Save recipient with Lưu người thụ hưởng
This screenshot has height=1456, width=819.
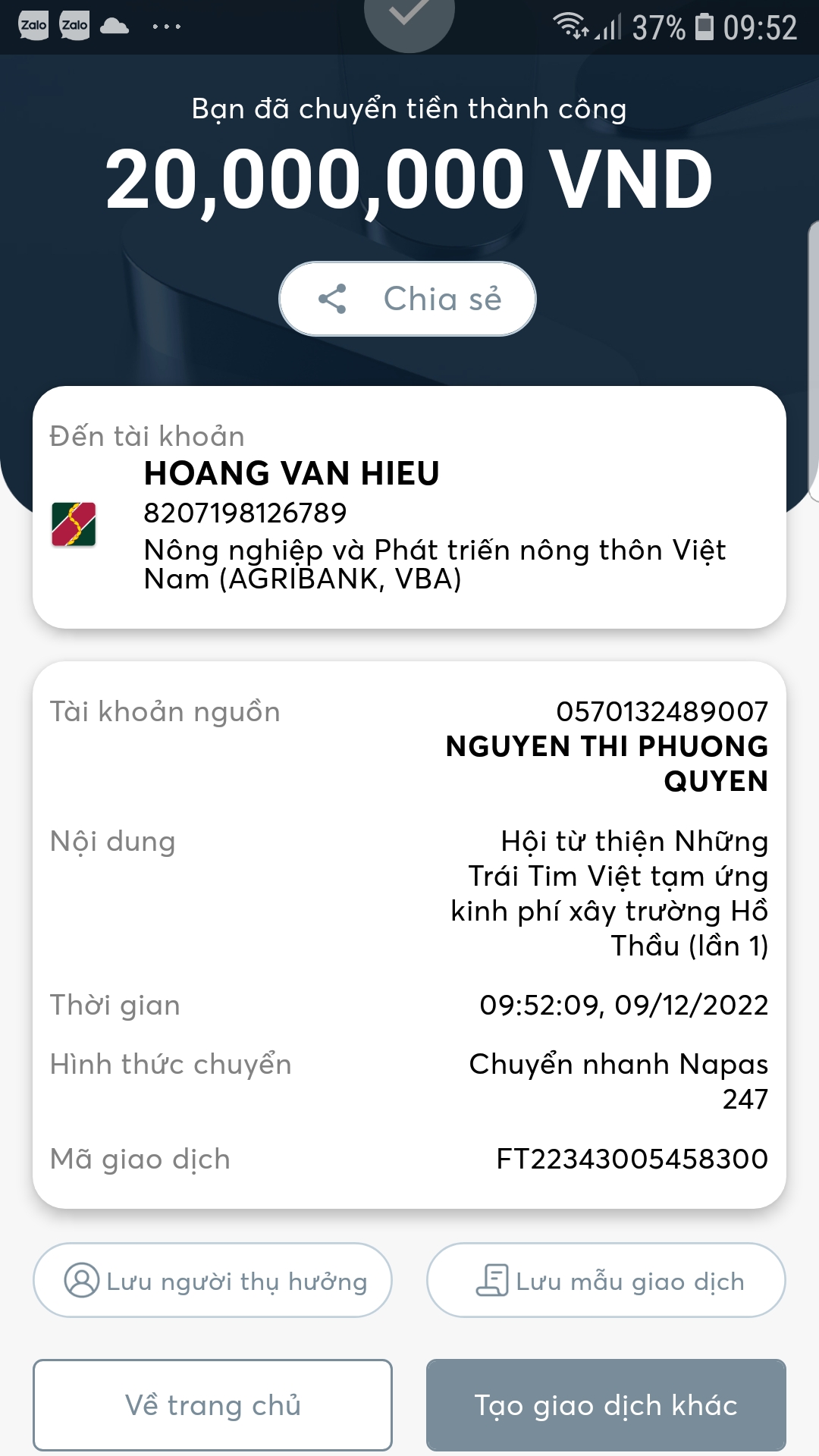[x=212, y=1281]
